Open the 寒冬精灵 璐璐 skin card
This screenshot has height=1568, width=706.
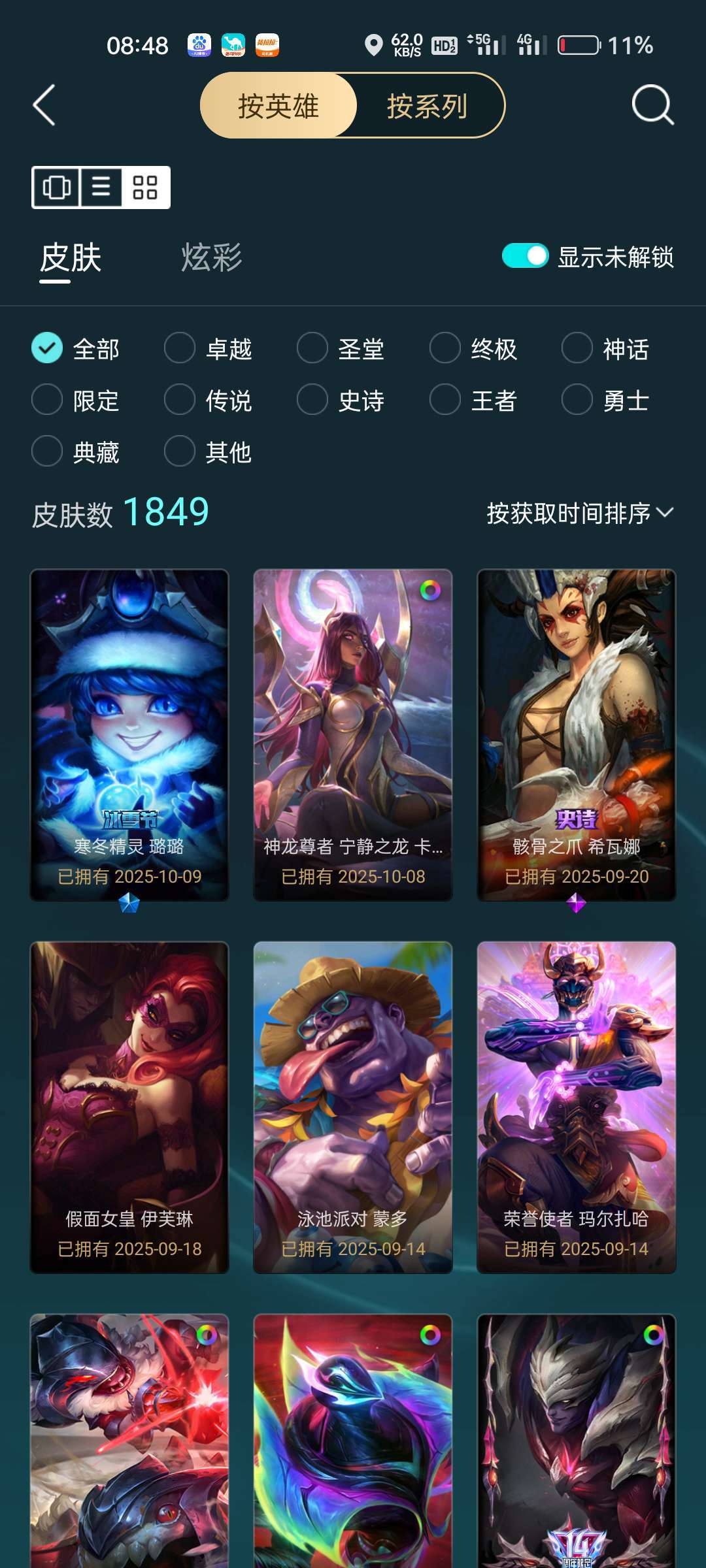pyautogui.click(x=129, y=735)
